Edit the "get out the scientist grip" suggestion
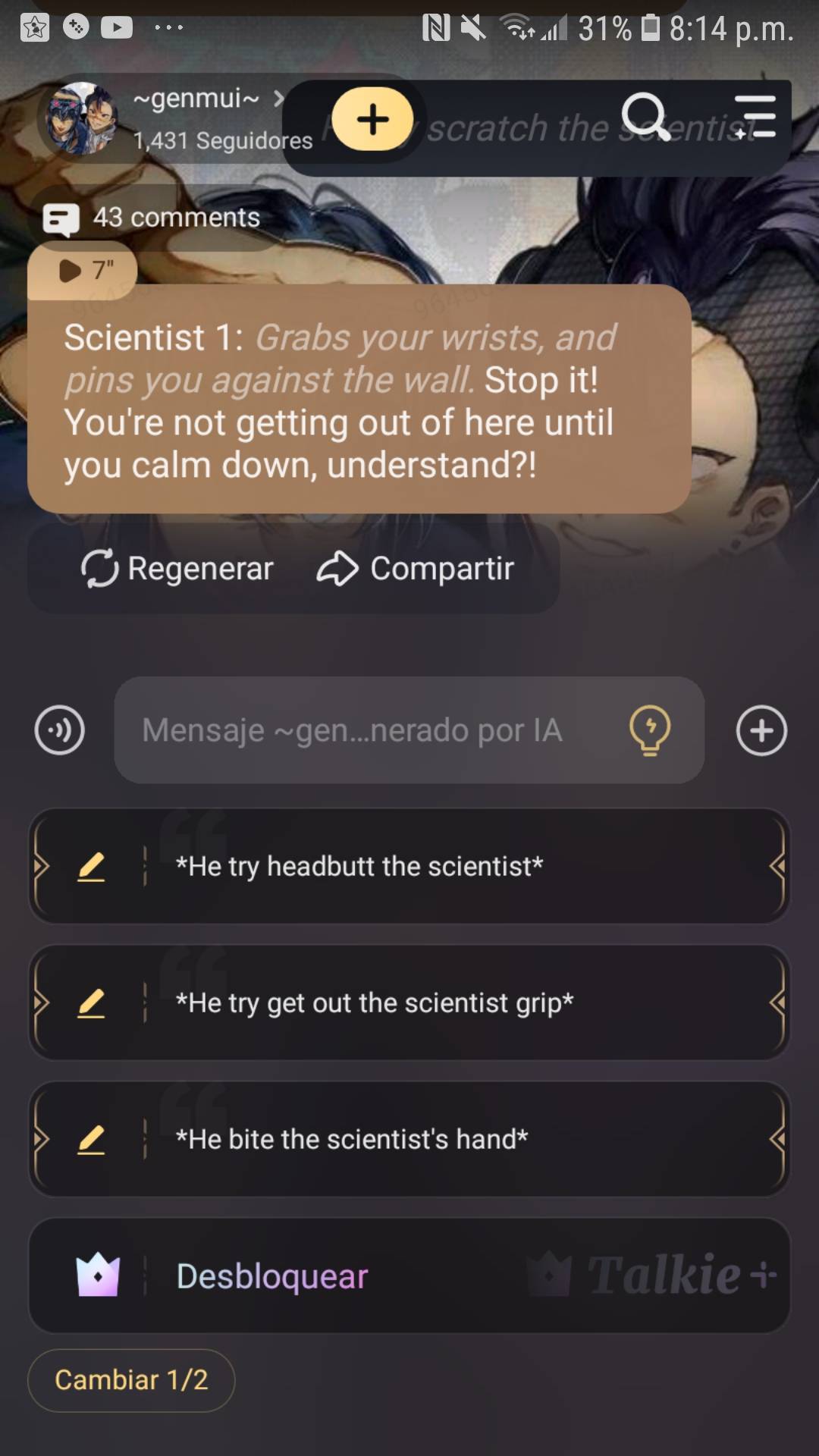 tap(91, 1003)
